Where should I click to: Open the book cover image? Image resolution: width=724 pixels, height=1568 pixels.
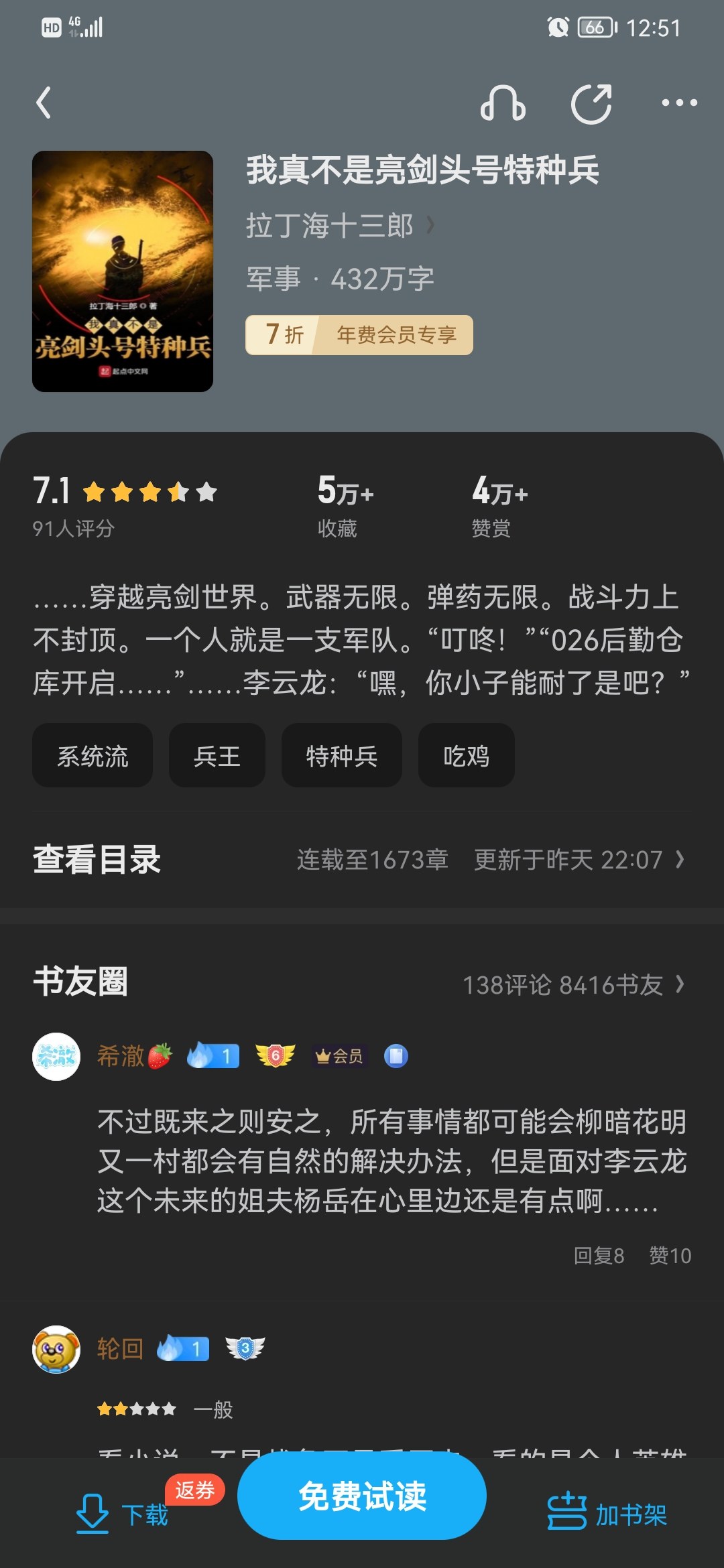pyautogui.click(x=123, y=271)
